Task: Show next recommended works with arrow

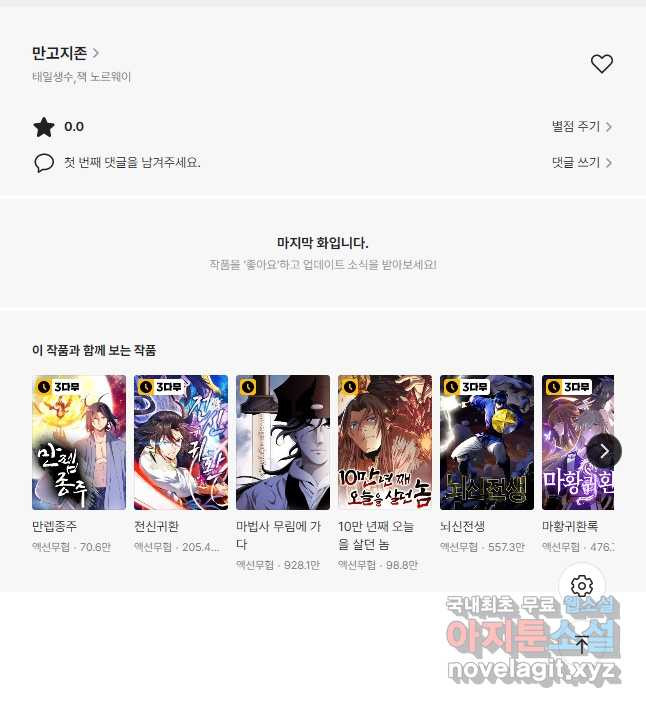Action: click(x=603, y=451)
